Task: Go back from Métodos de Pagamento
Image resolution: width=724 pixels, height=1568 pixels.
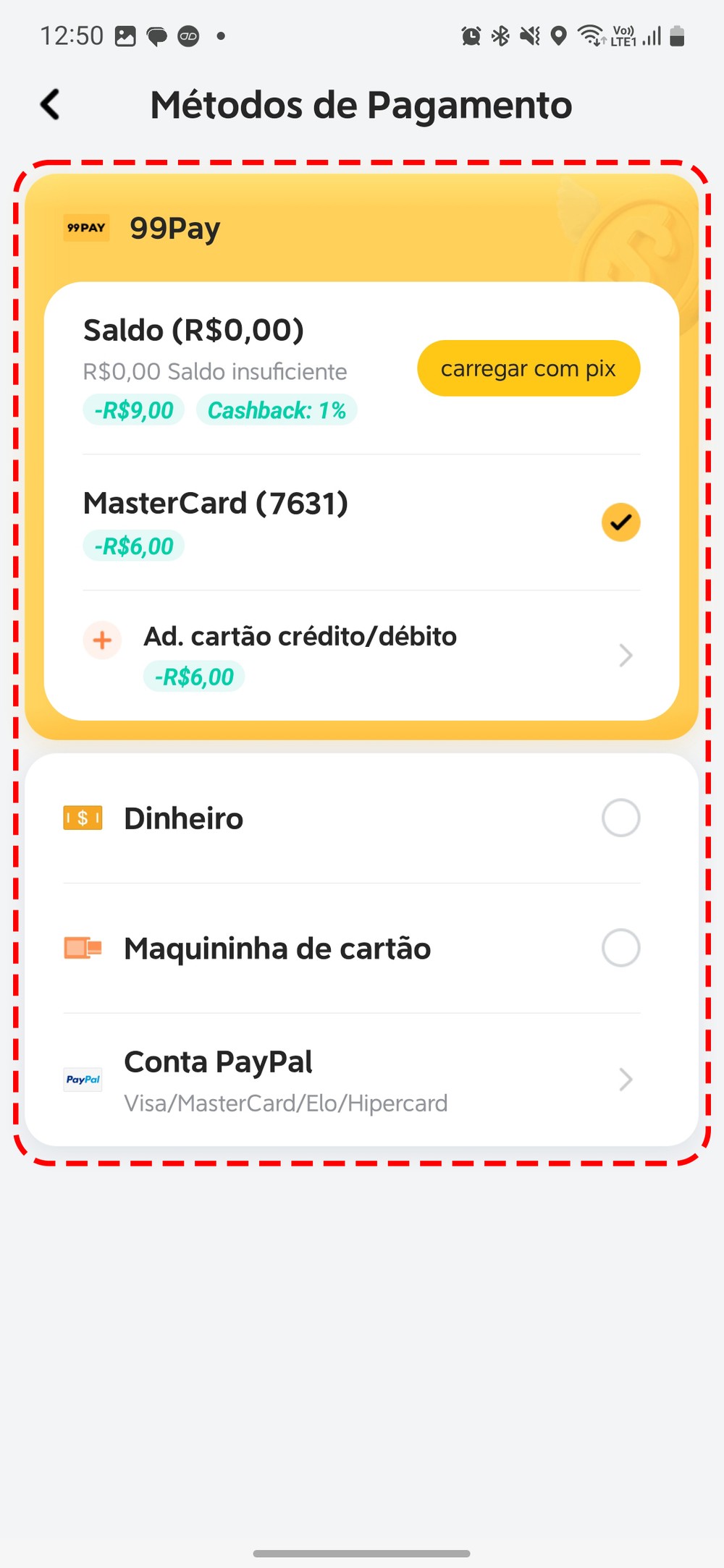Action: pos(50,105)
